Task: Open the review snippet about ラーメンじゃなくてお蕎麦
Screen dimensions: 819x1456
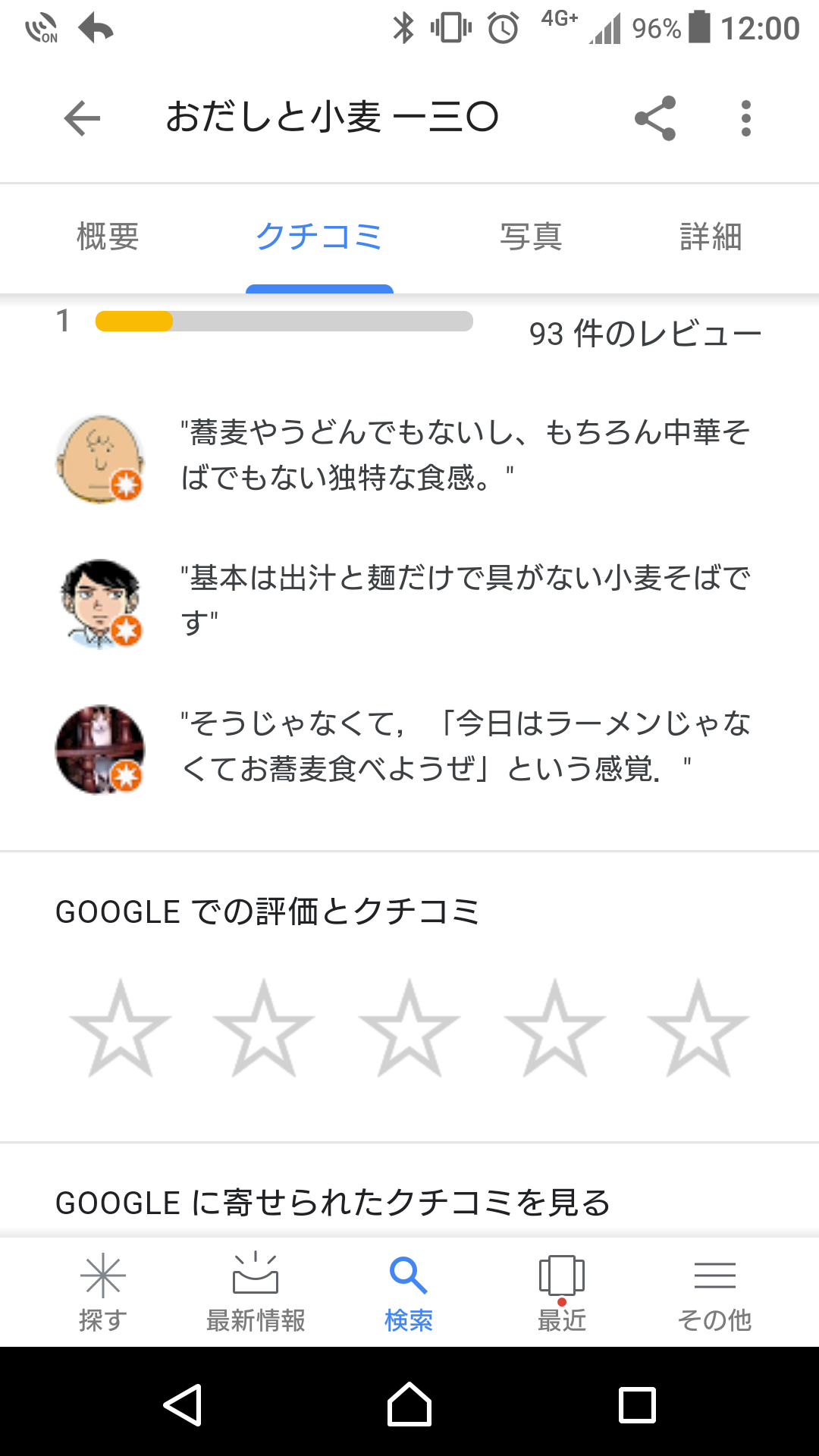Action: [409, 747]
